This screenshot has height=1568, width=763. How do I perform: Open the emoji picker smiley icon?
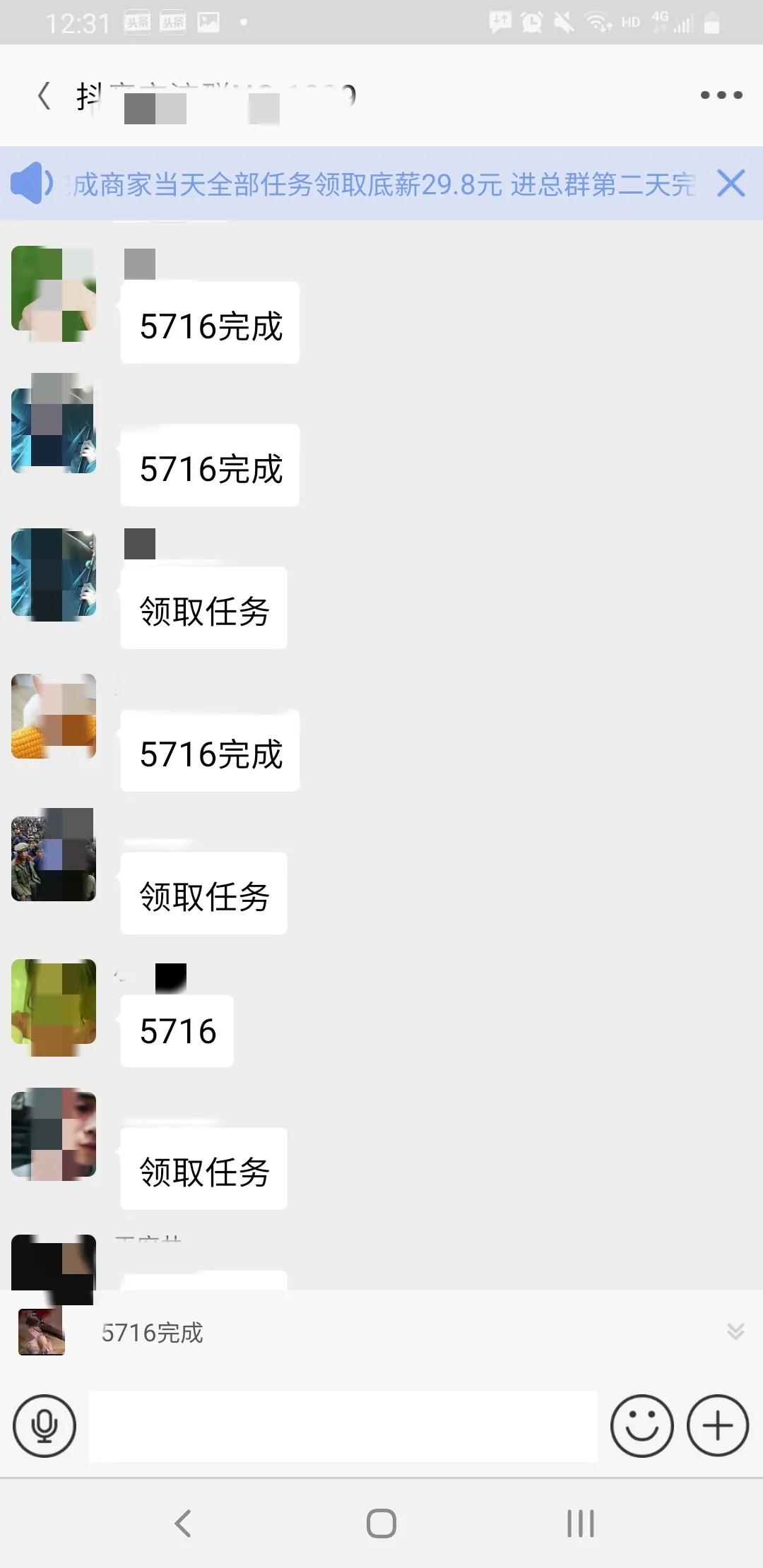click(640, 1425)
